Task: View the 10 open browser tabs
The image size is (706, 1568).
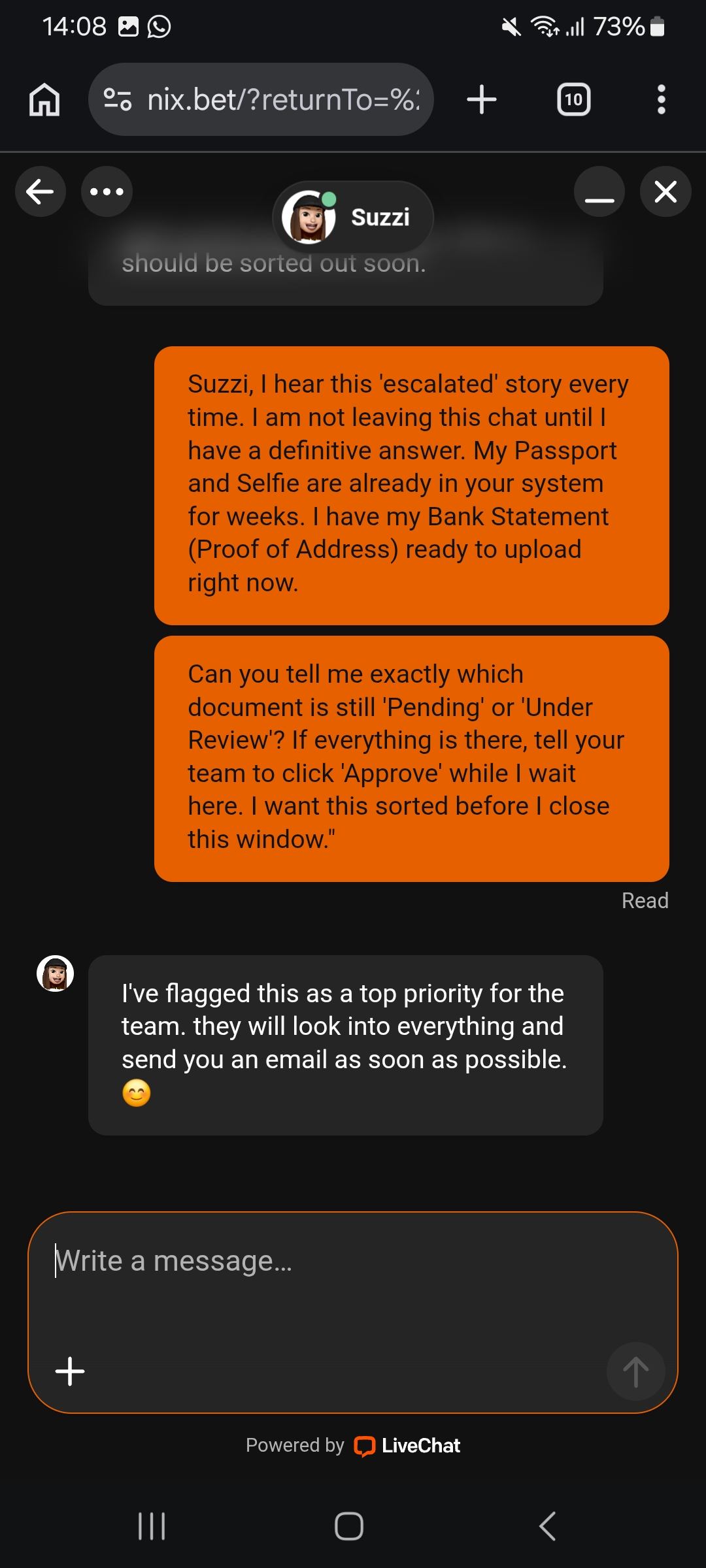Action: 573,100
